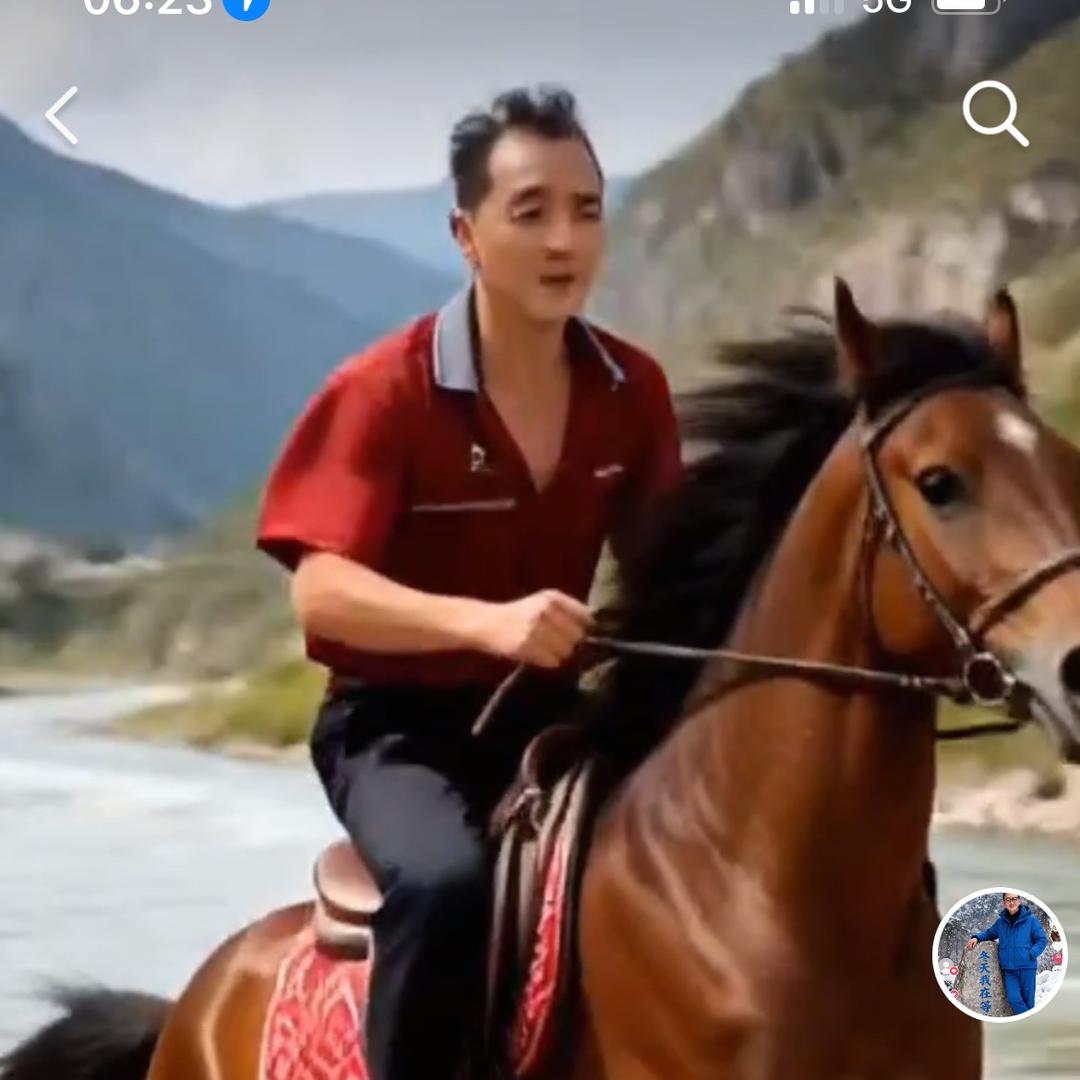Viewport: 1080px width, 1080px height.
Task: Open search with the magnifier icon
Action: point(994,113)
